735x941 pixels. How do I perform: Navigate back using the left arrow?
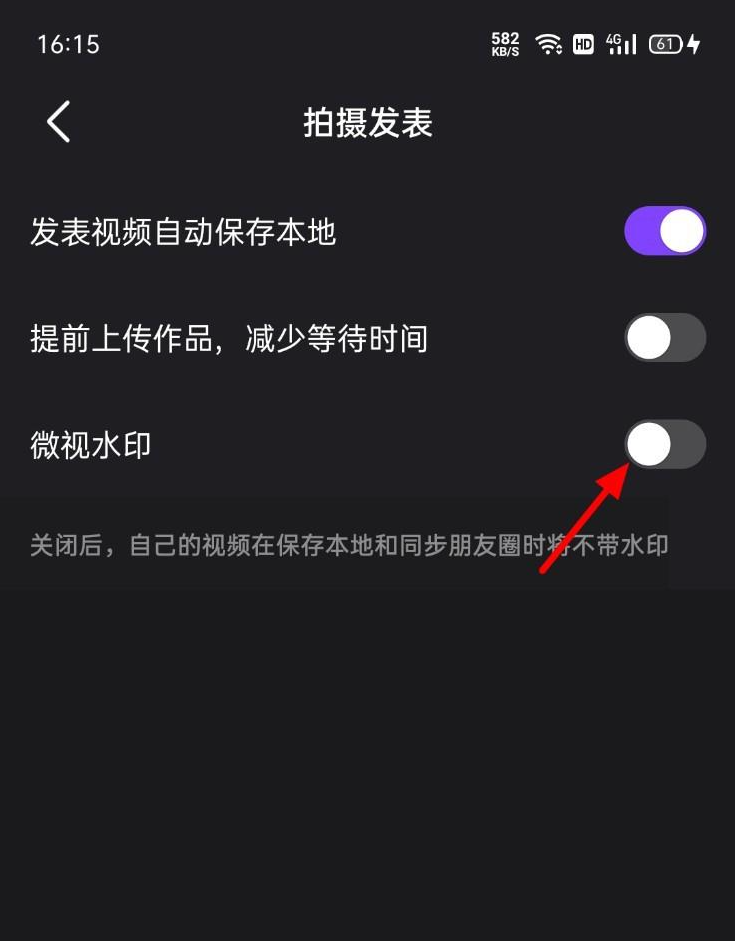tap(57, 120)
